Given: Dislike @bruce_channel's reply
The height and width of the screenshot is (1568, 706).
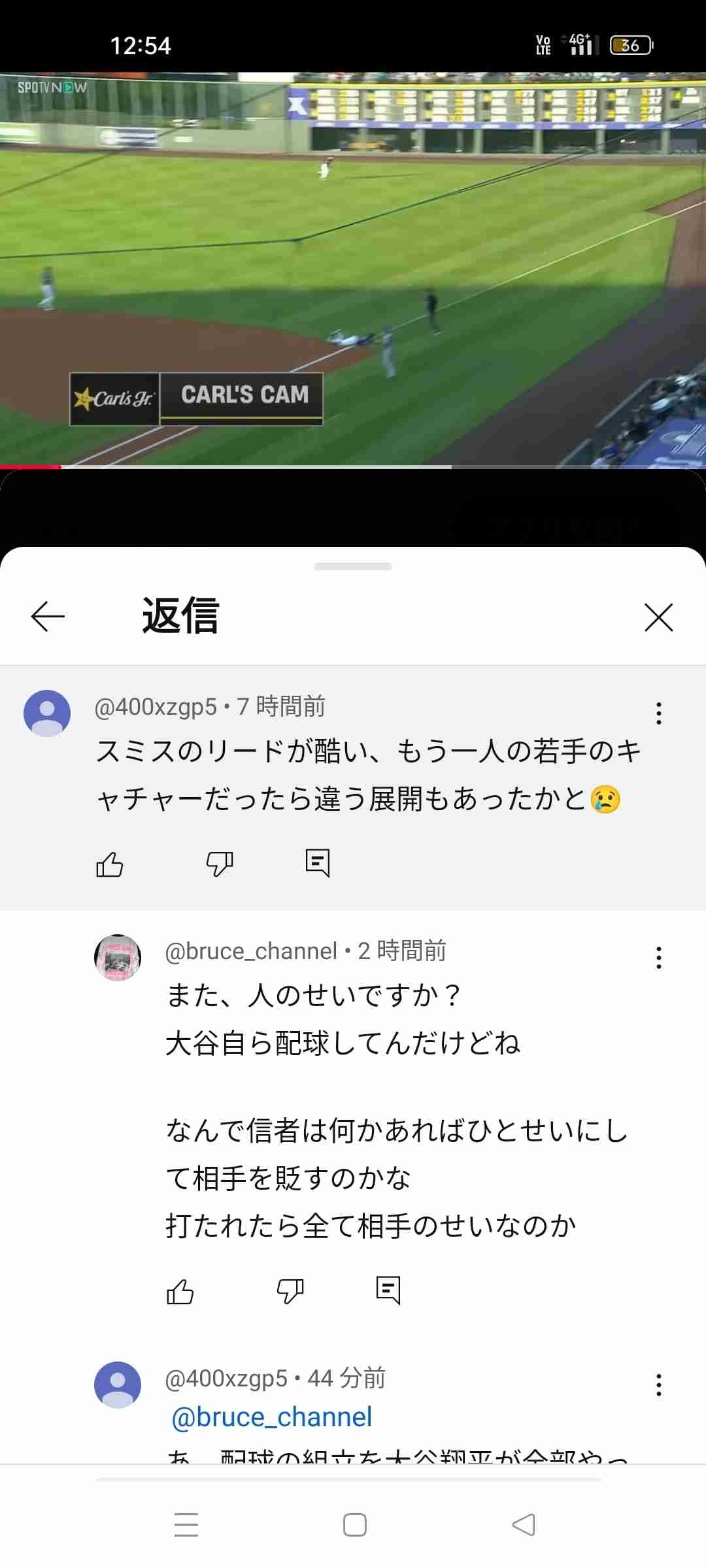Looking at the screenshot, I should coord(290,1291).
